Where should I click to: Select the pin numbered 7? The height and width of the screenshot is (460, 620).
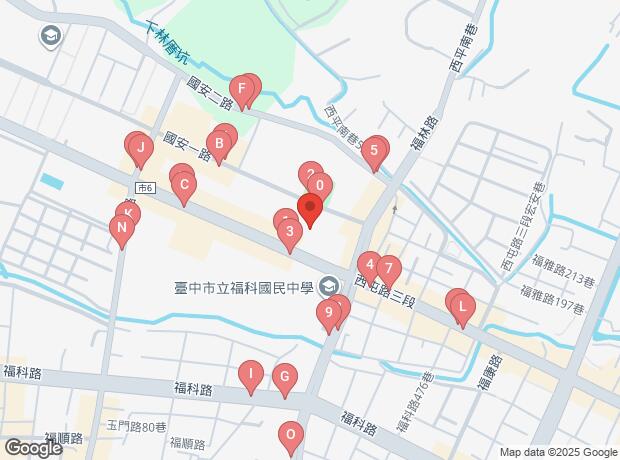click(389, 269)
